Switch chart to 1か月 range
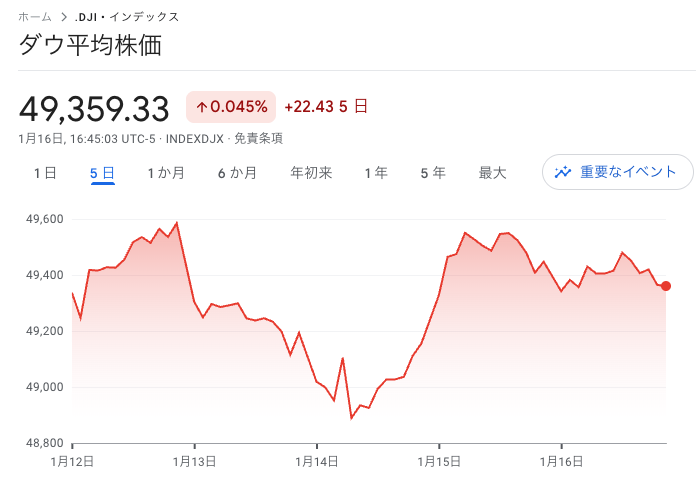Viewport: 696px width, 482px height. click(x=166, y=173)
